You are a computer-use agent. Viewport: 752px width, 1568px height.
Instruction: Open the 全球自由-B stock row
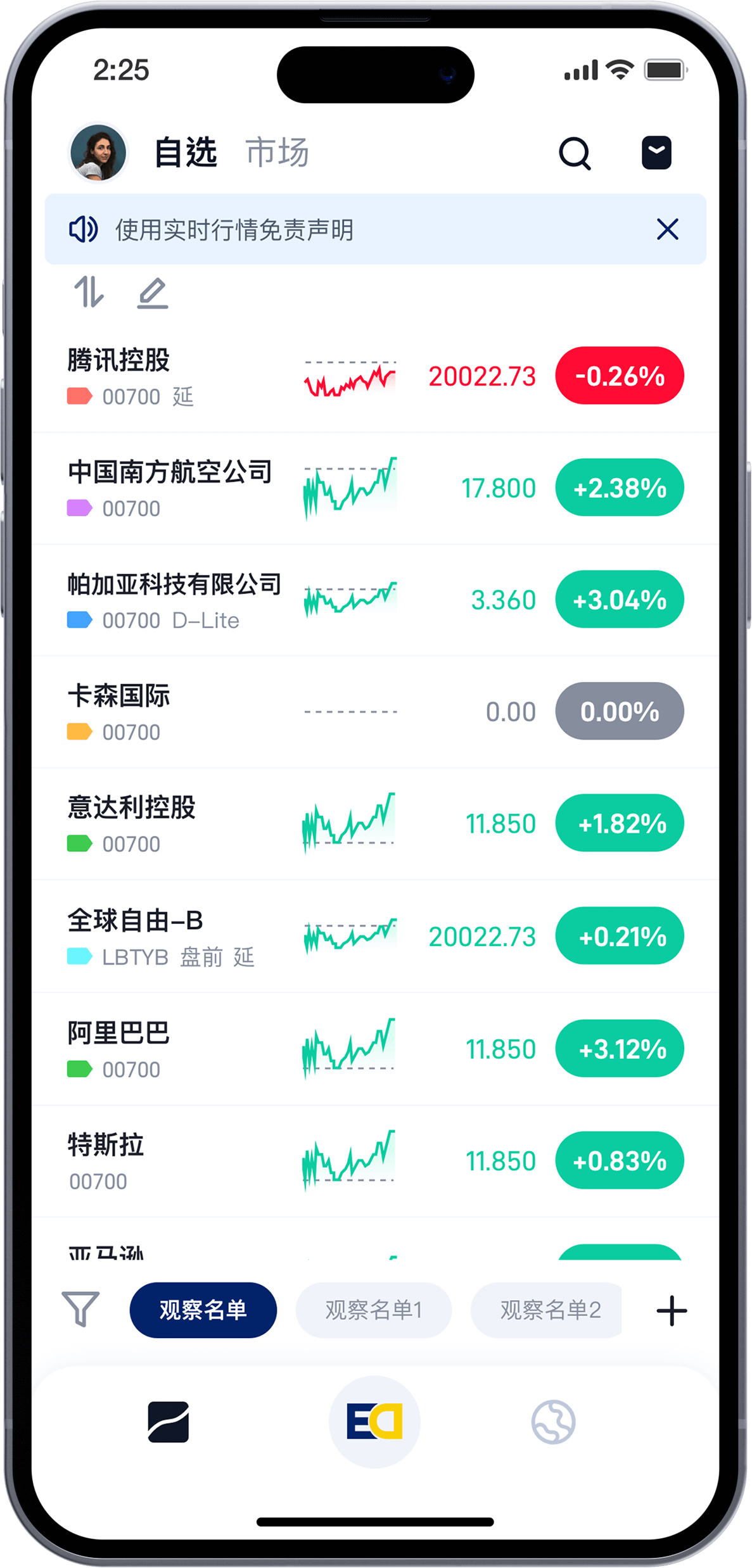click(x=376, y=937)
